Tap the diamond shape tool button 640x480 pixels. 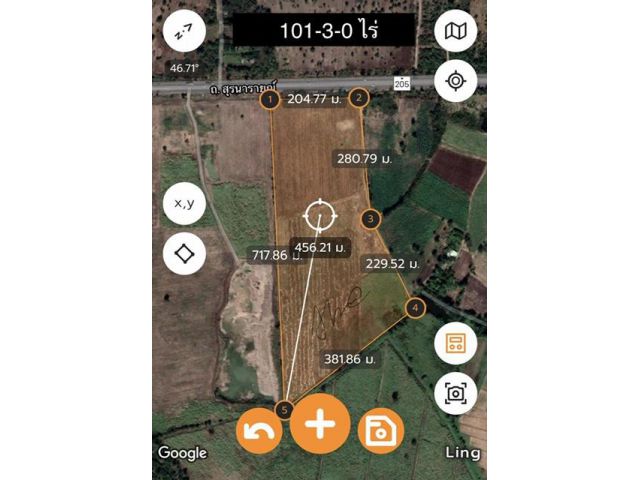tap(184, 253)
